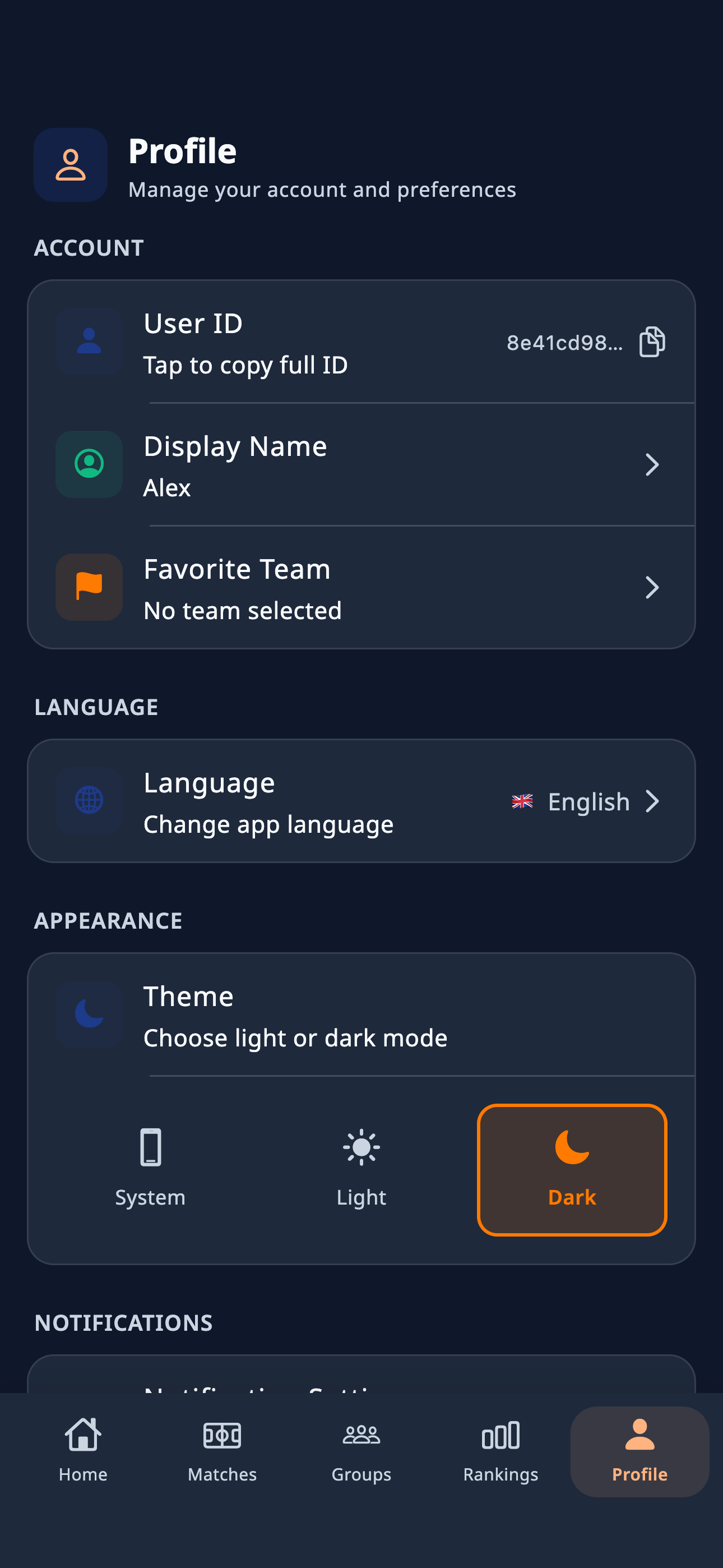Expand the Display Name row chevron

653,464
